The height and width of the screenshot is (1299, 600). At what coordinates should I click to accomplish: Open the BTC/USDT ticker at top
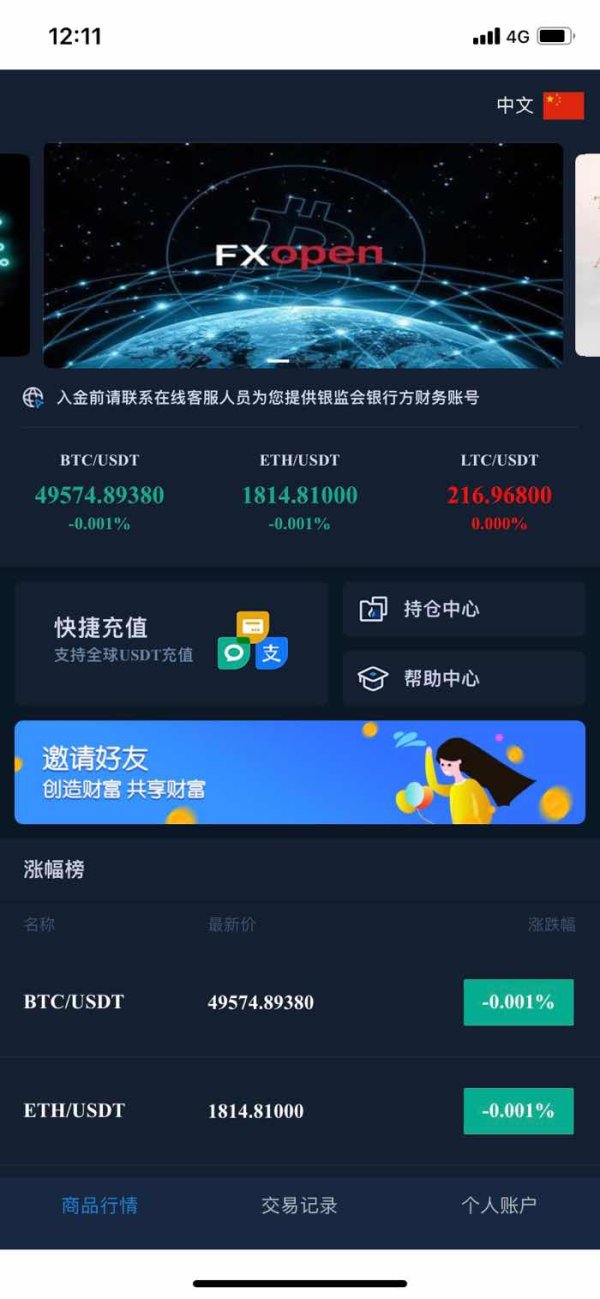99,492
